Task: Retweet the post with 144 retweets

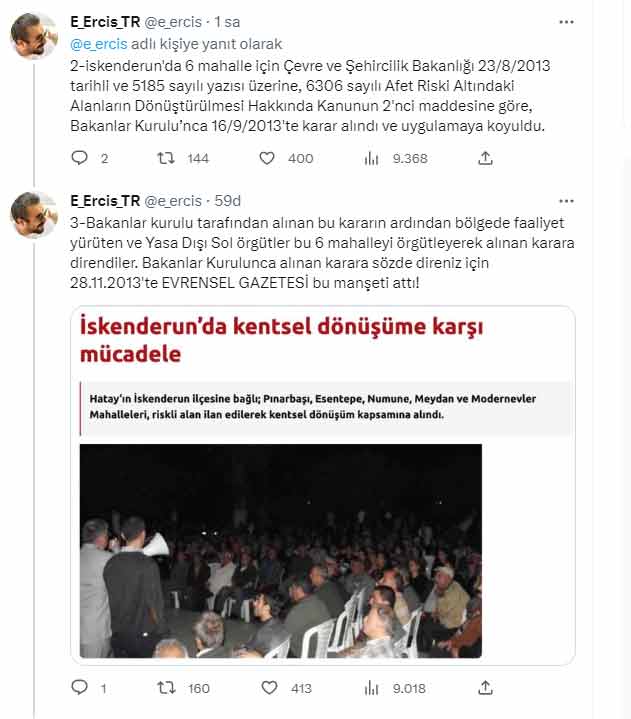Action: click(169, 158)
